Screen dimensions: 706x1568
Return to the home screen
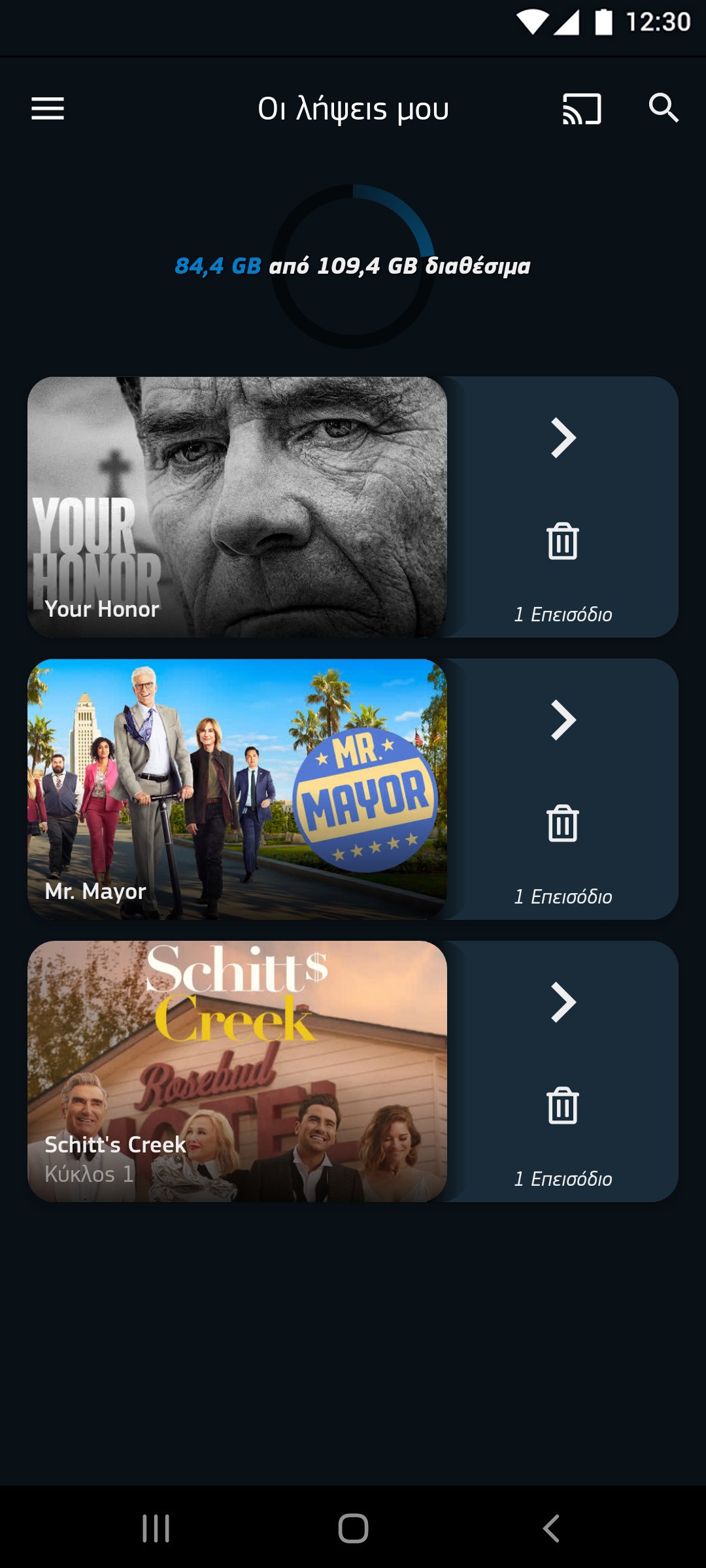click(x=353, y=1529)
